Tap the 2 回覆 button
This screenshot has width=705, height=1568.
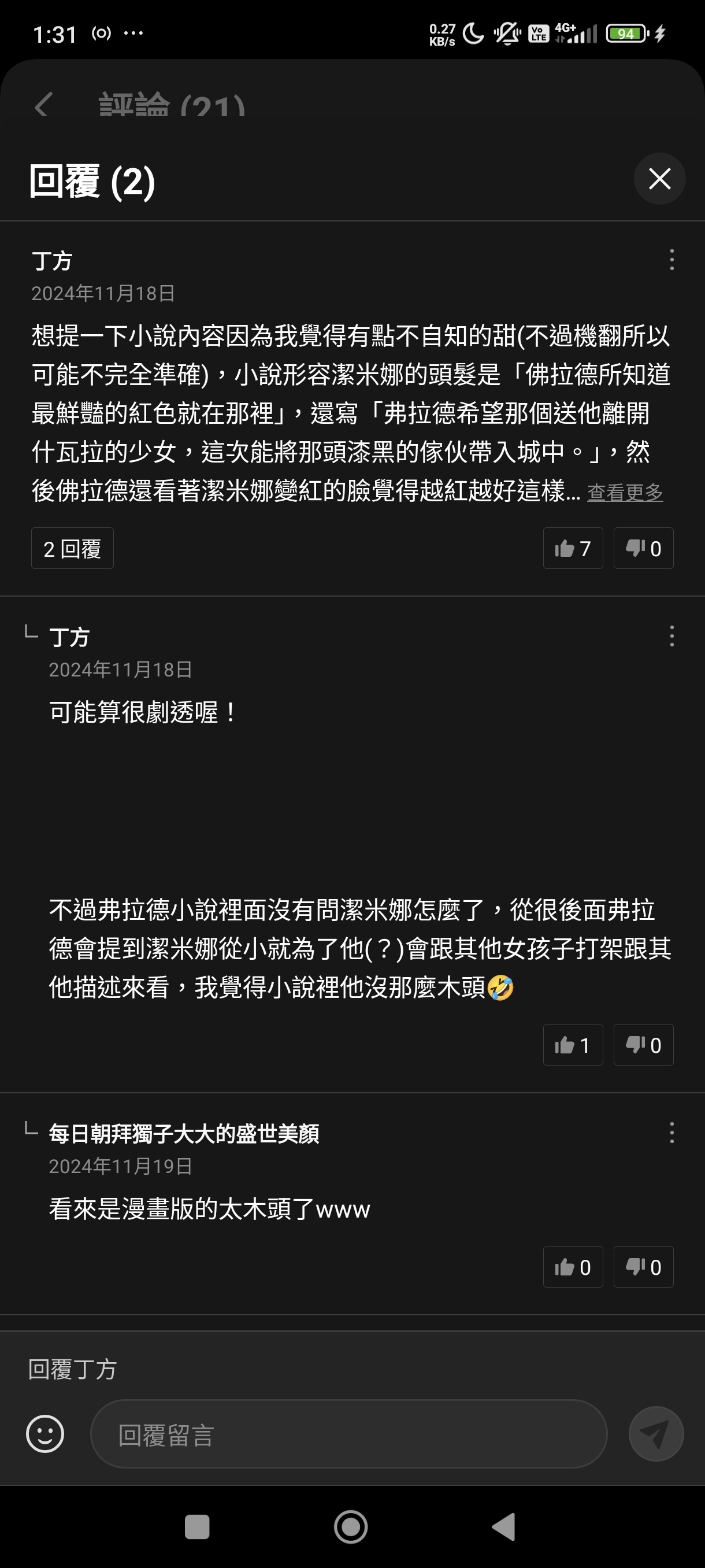[x=72, y=549]
